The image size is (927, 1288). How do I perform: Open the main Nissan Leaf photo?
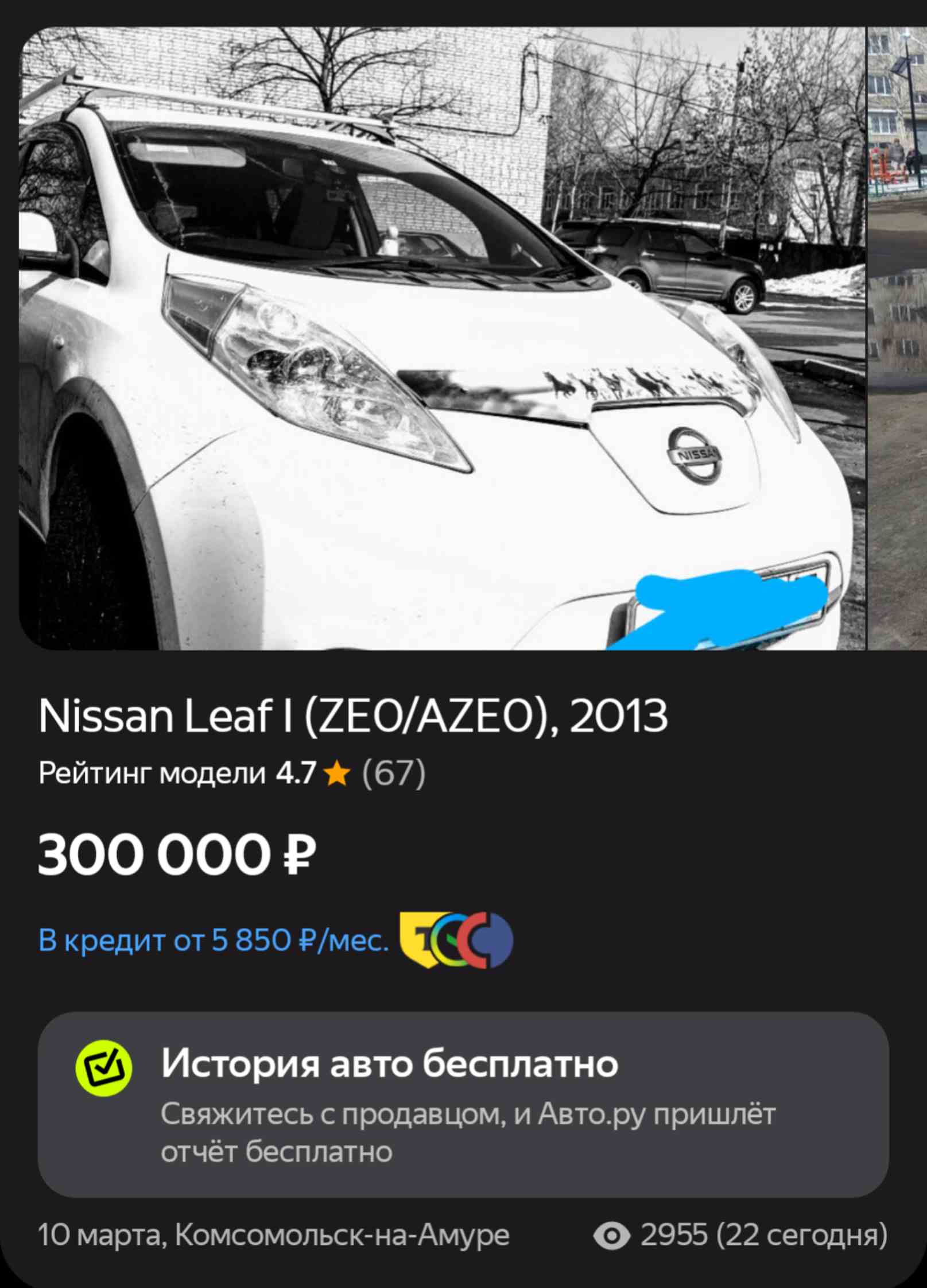click(x=442, y=339)
